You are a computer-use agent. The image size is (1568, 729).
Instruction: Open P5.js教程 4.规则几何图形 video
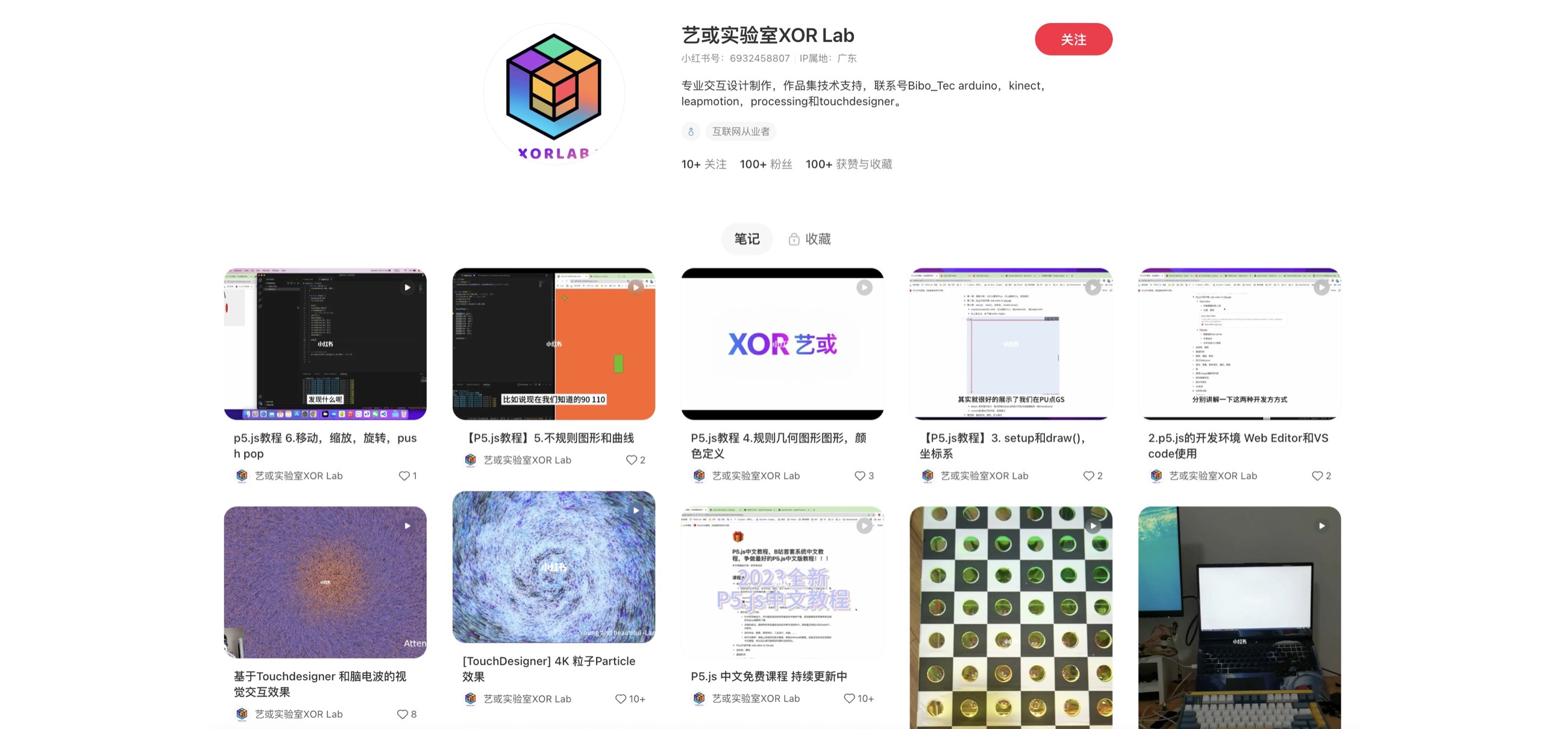782,344
